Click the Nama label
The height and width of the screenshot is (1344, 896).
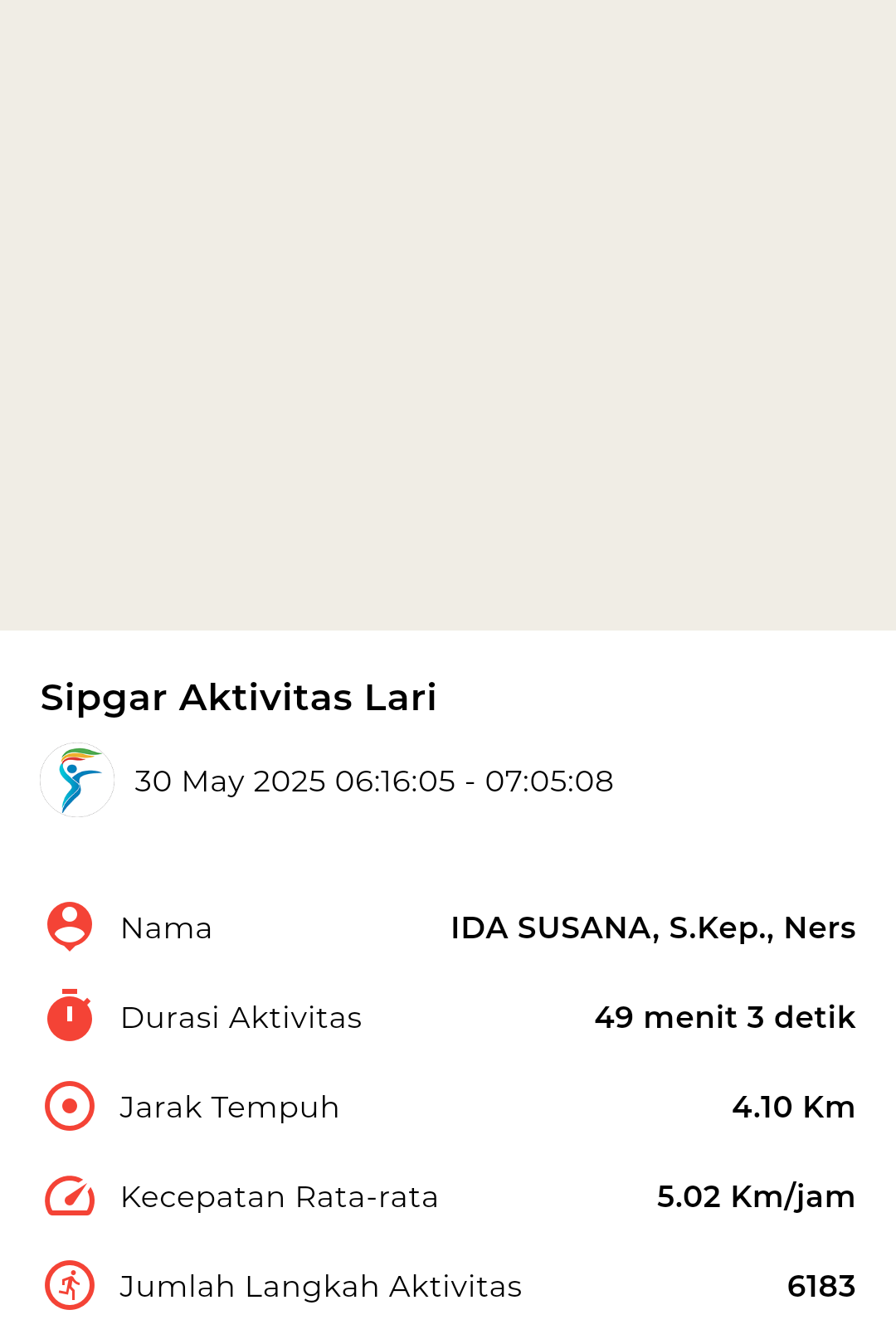(x=167, y=928)
